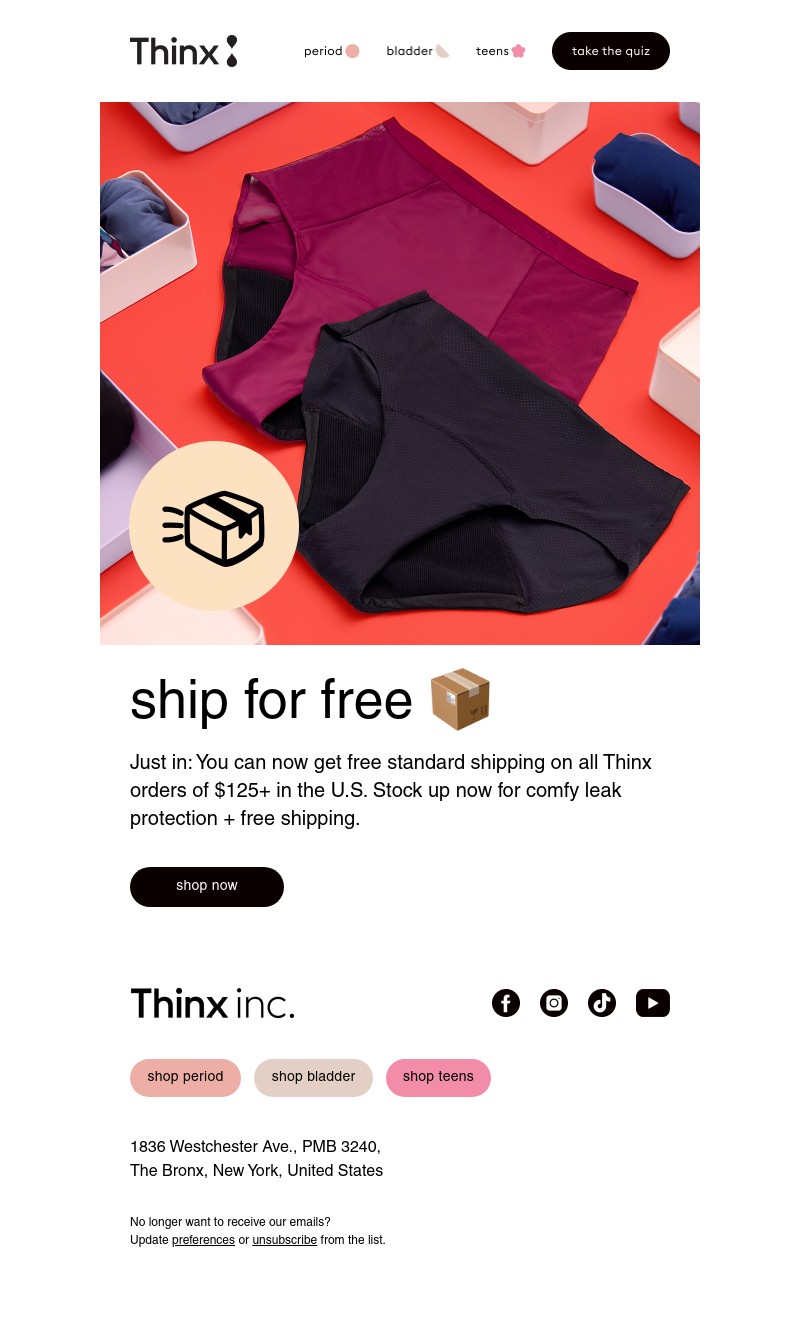Screen dimensions: 800x1339
Task: Select the shop bladder chip
Action: point(313,1077)
